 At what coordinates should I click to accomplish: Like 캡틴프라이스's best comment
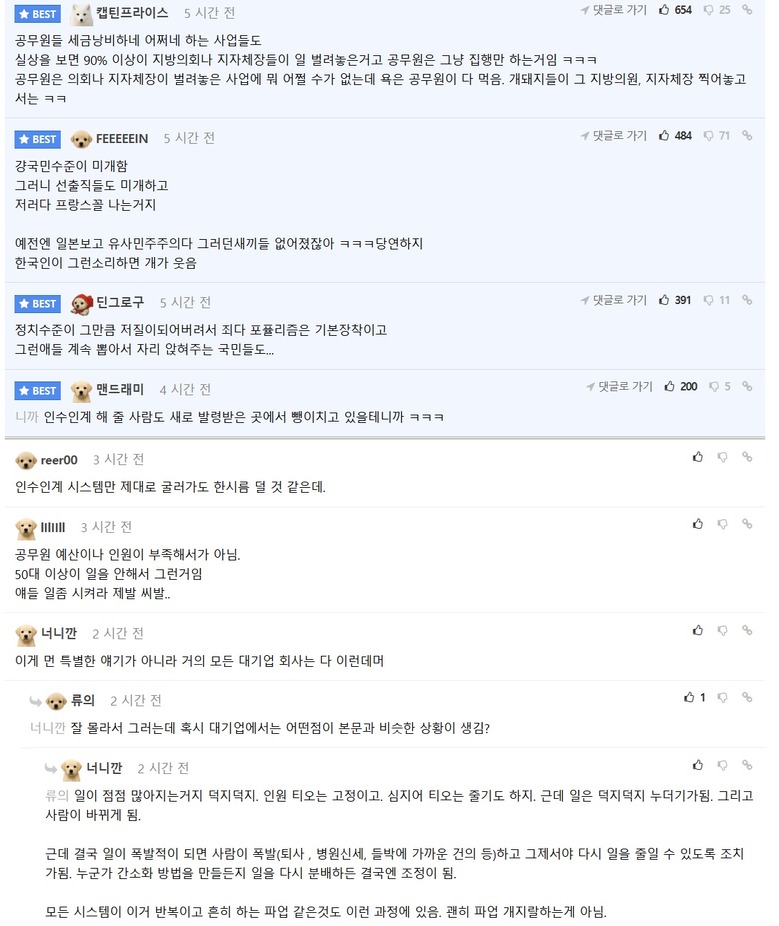click(x=665, y=10)
